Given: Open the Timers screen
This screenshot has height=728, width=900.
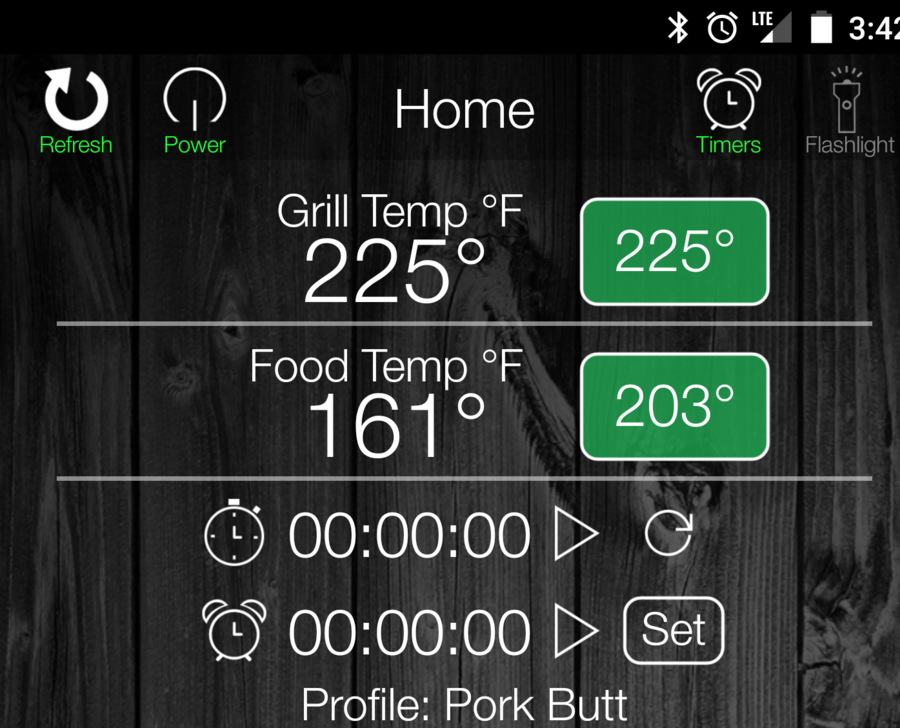Looking at the screenshot, I should [x=728, y=112].
